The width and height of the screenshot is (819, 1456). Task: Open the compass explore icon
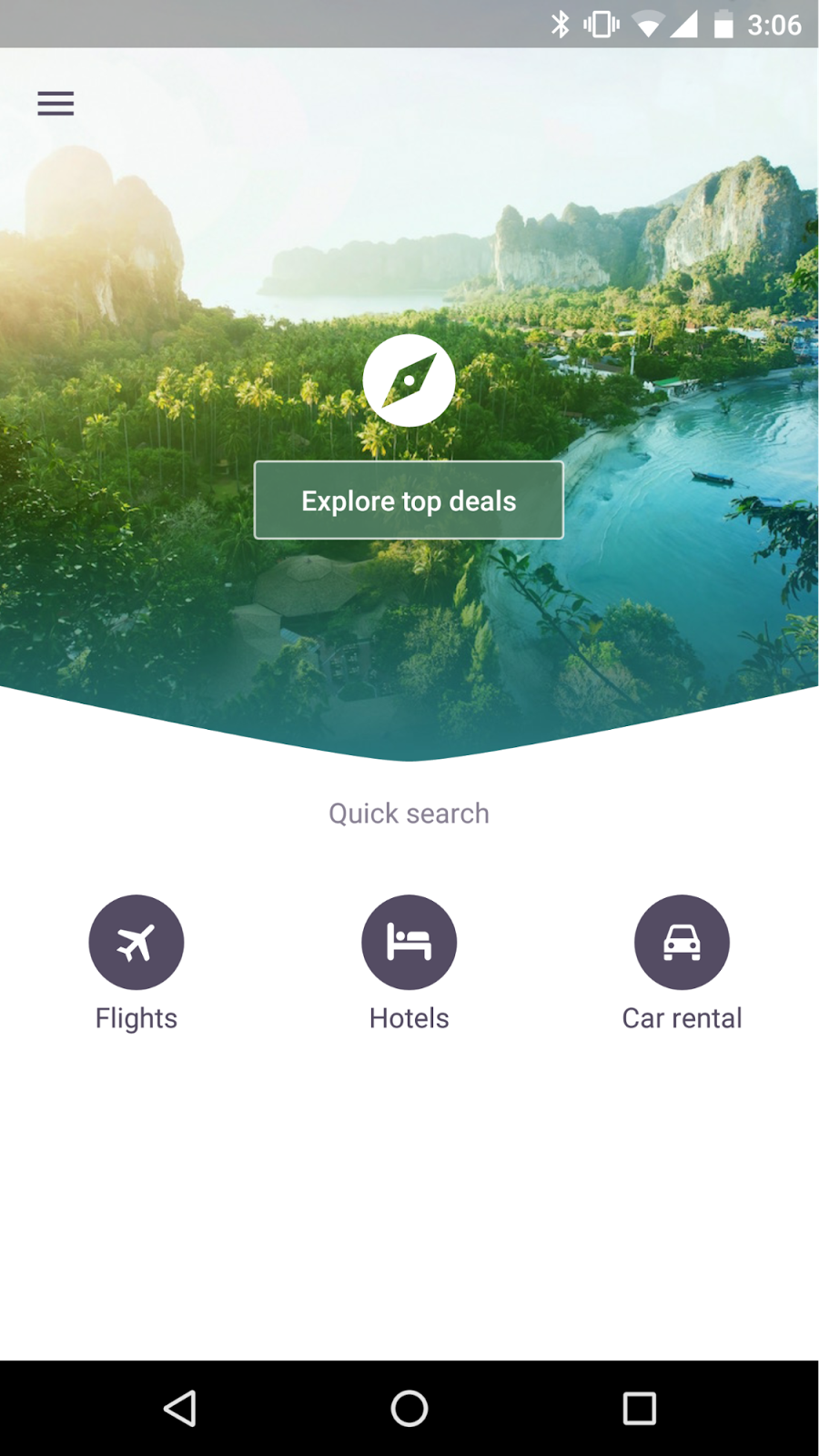409,380
